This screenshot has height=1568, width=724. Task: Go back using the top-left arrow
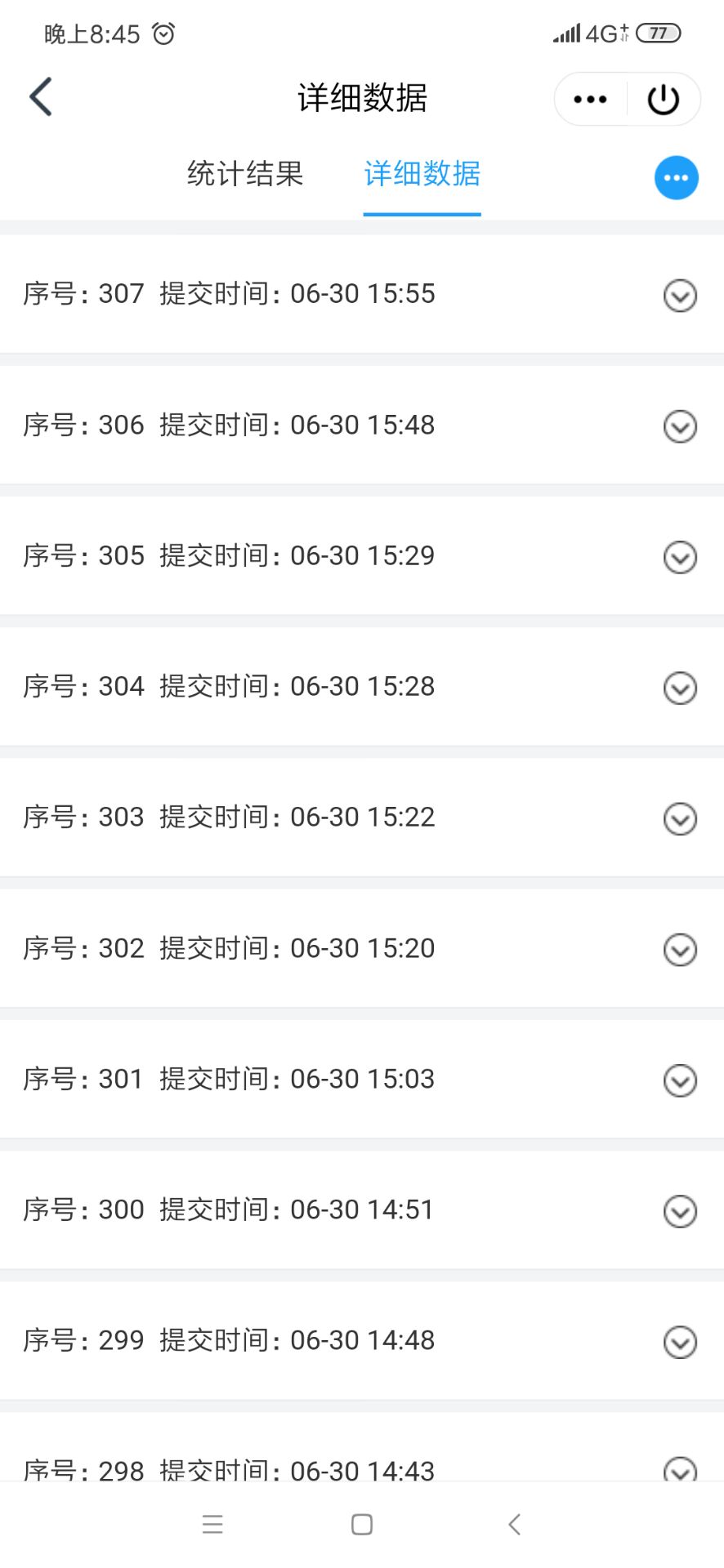[x=41, y=97]
